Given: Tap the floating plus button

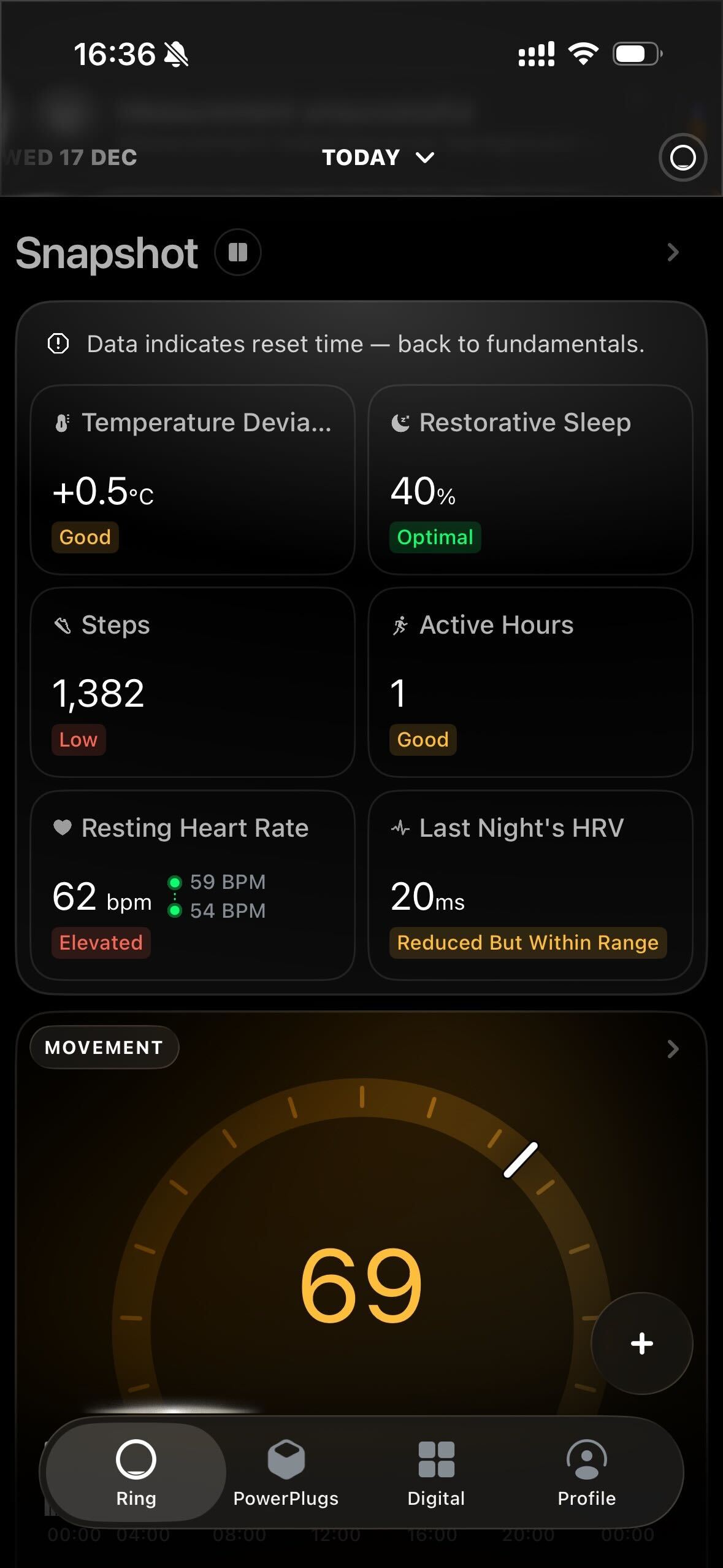Looking at the screenshot, I should tap(641, 1343).
